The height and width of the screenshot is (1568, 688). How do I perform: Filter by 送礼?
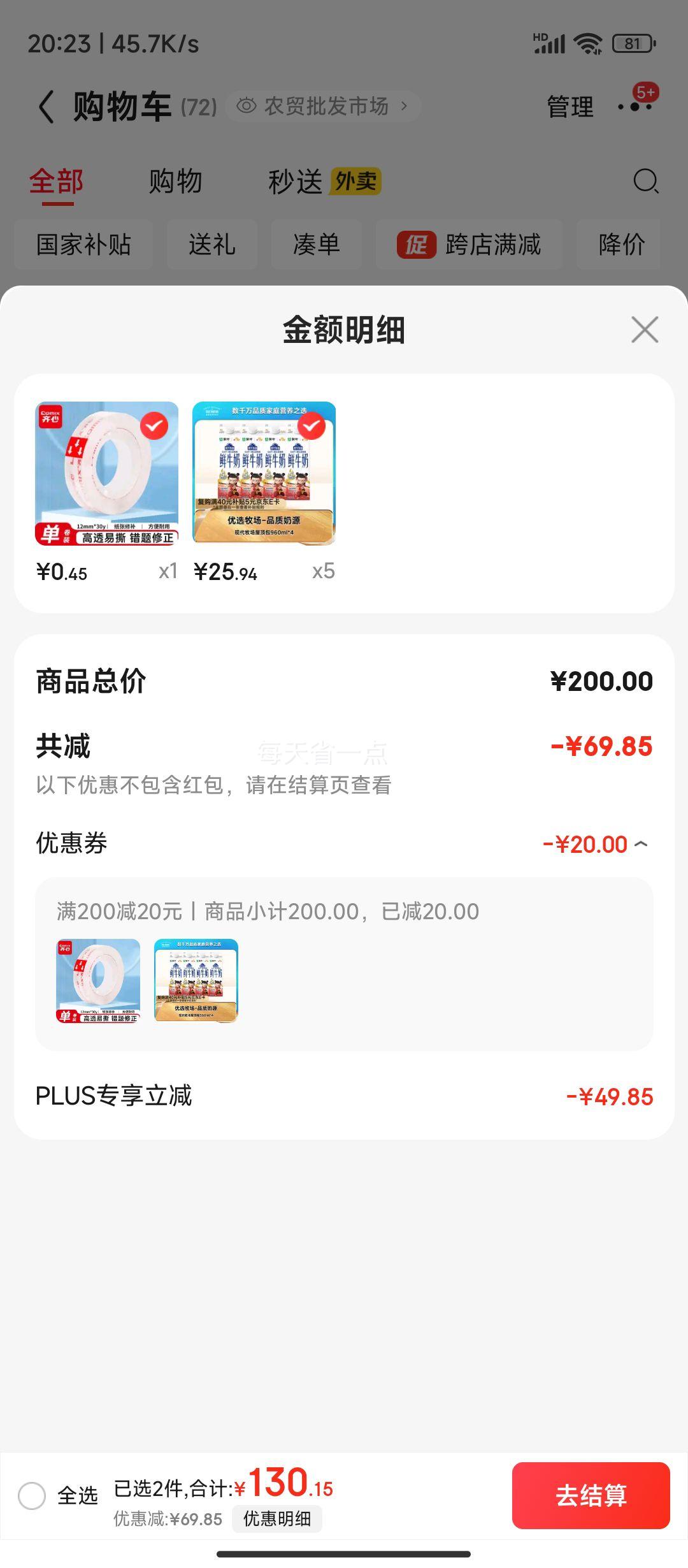pos(211,244)
